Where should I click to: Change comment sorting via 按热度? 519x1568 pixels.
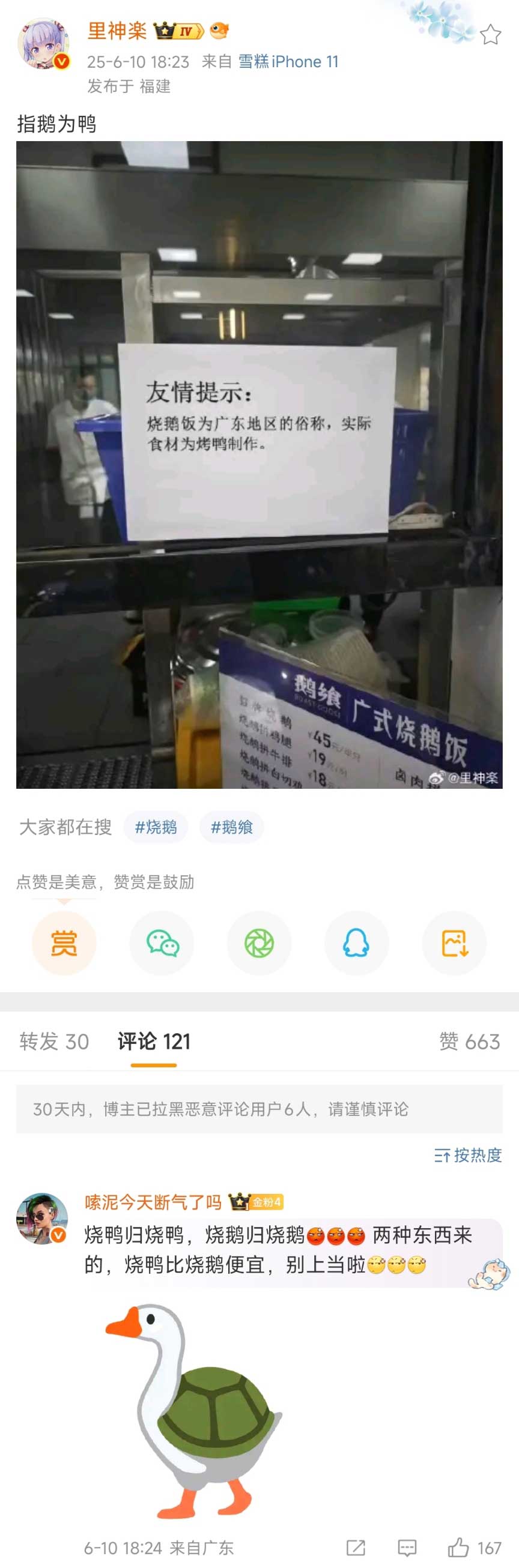[x=468, y=1155]
